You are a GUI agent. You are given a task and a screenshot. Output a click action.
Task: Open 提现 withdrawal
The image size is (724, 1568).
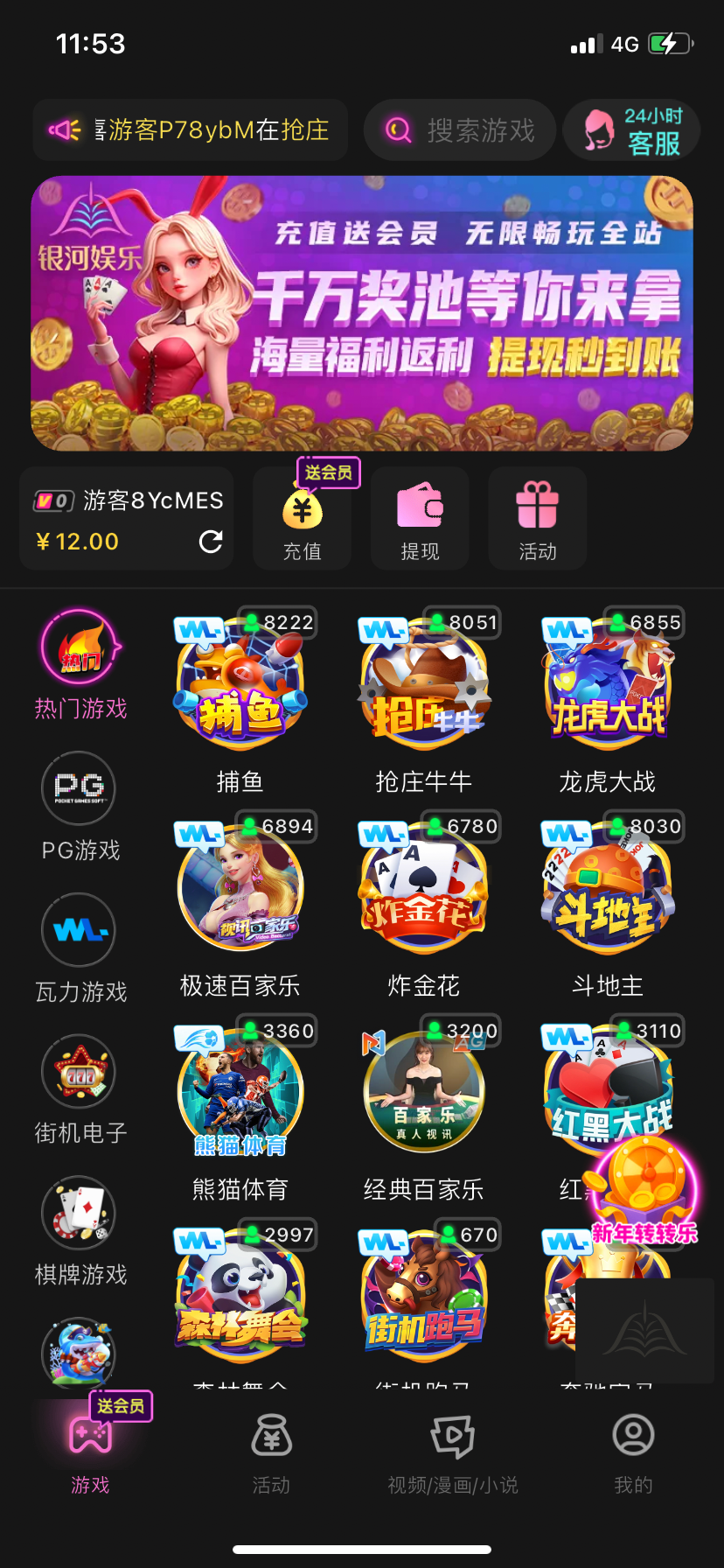point(420,520)
